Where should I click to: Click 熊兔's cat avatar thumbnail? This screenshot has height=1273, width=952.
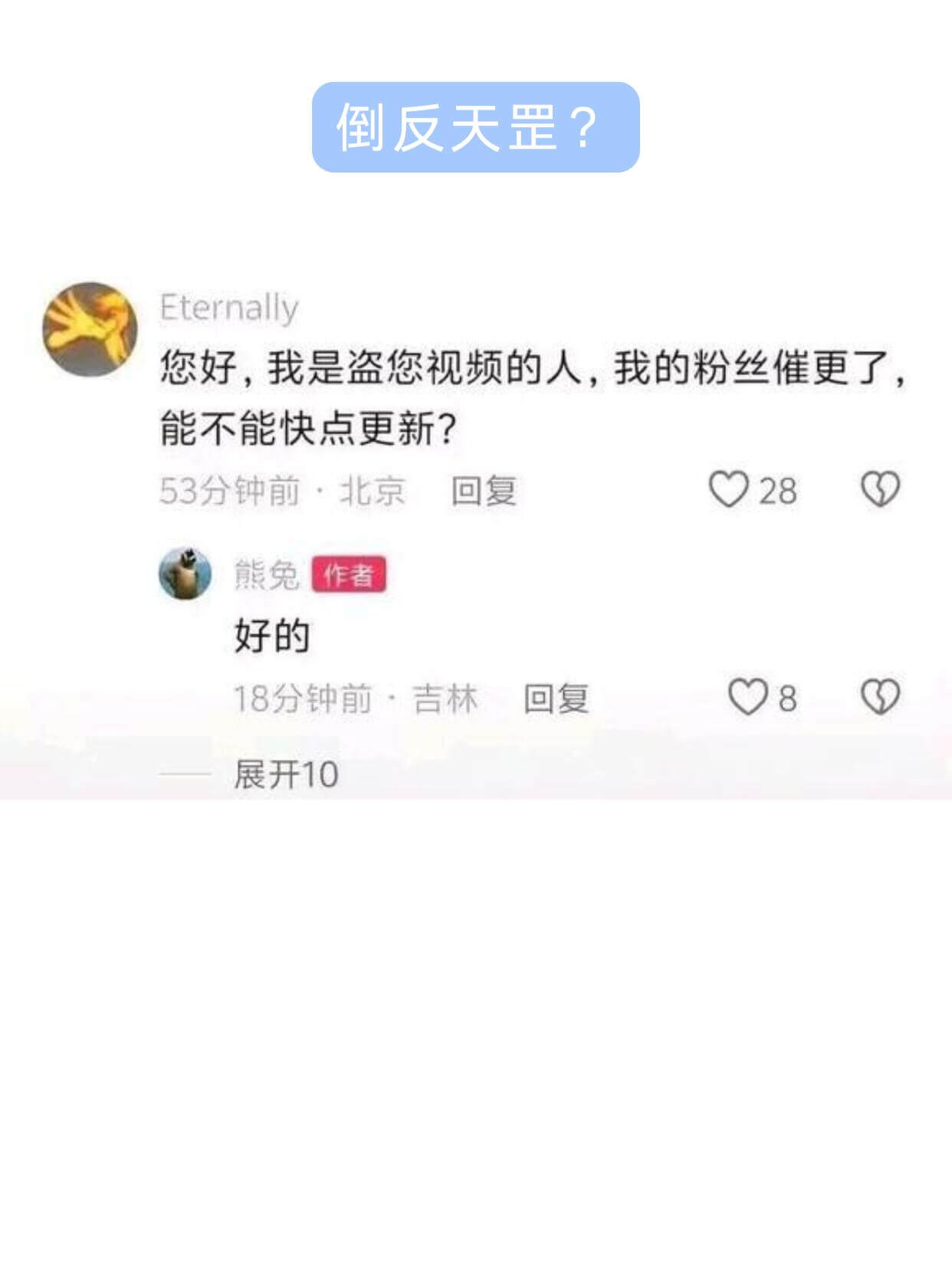(x=184, y=575)
